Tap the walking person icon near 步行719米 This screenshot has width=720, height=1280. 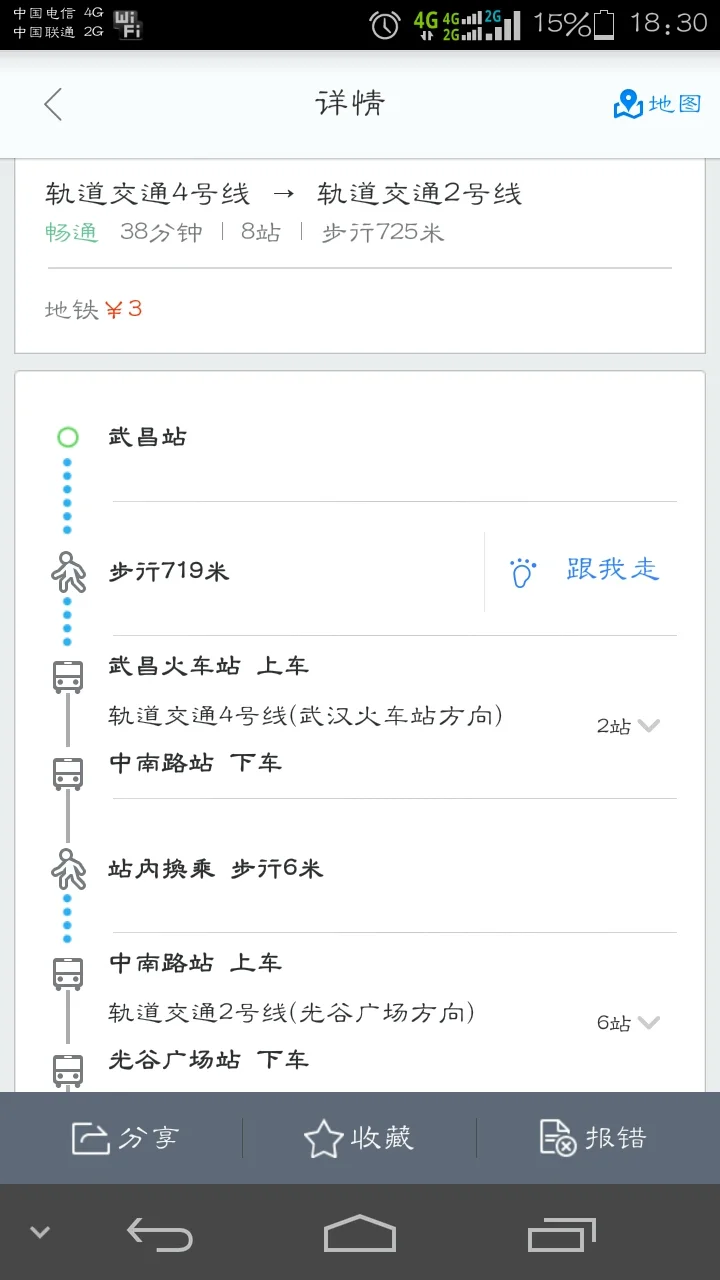(67, 571)
